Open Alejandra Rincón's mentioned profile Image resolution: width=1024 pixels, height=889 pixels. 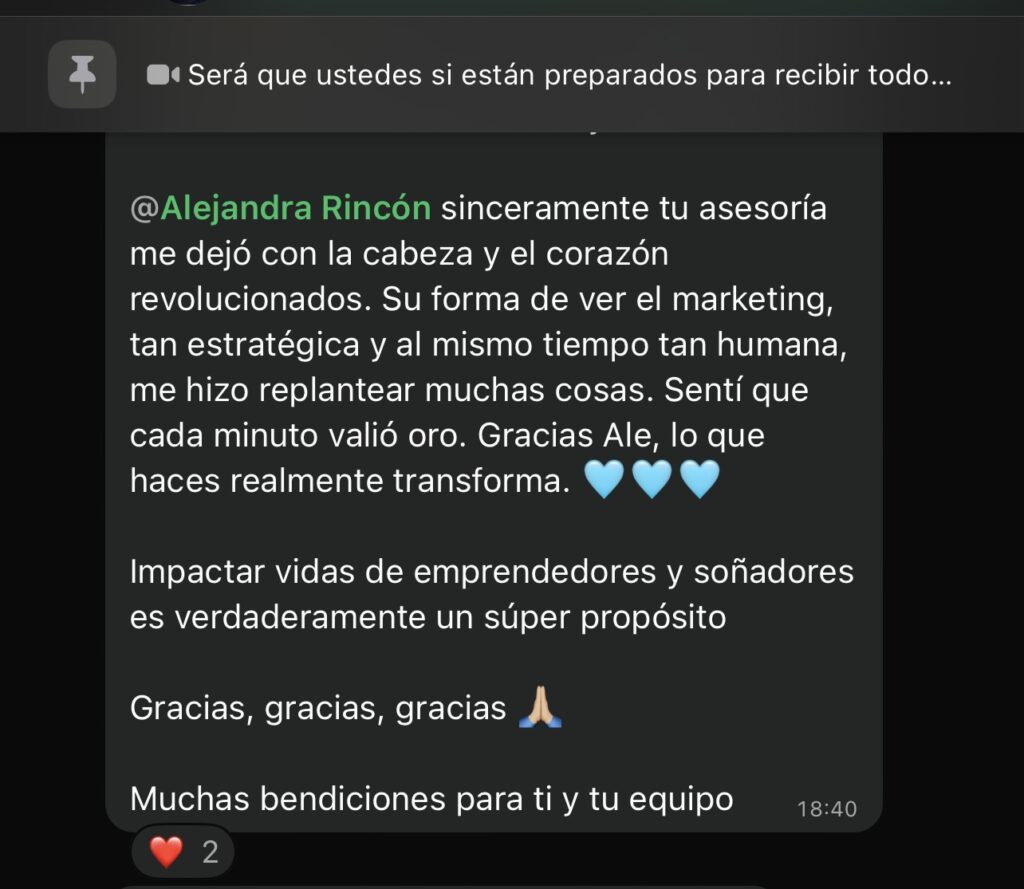pos(281,208)
